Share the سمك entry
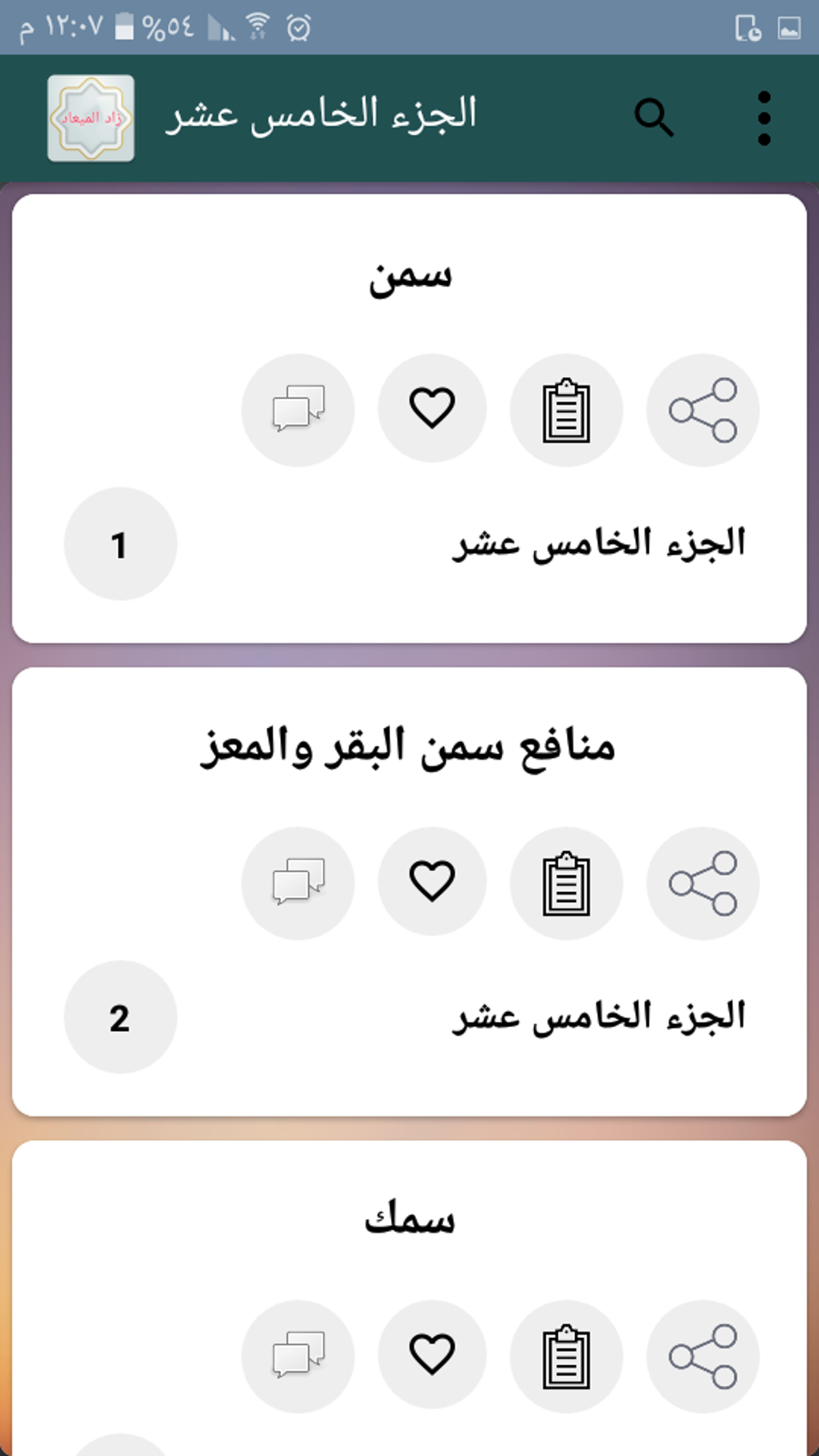The image size is (819, 1456). pos(703,1356)
